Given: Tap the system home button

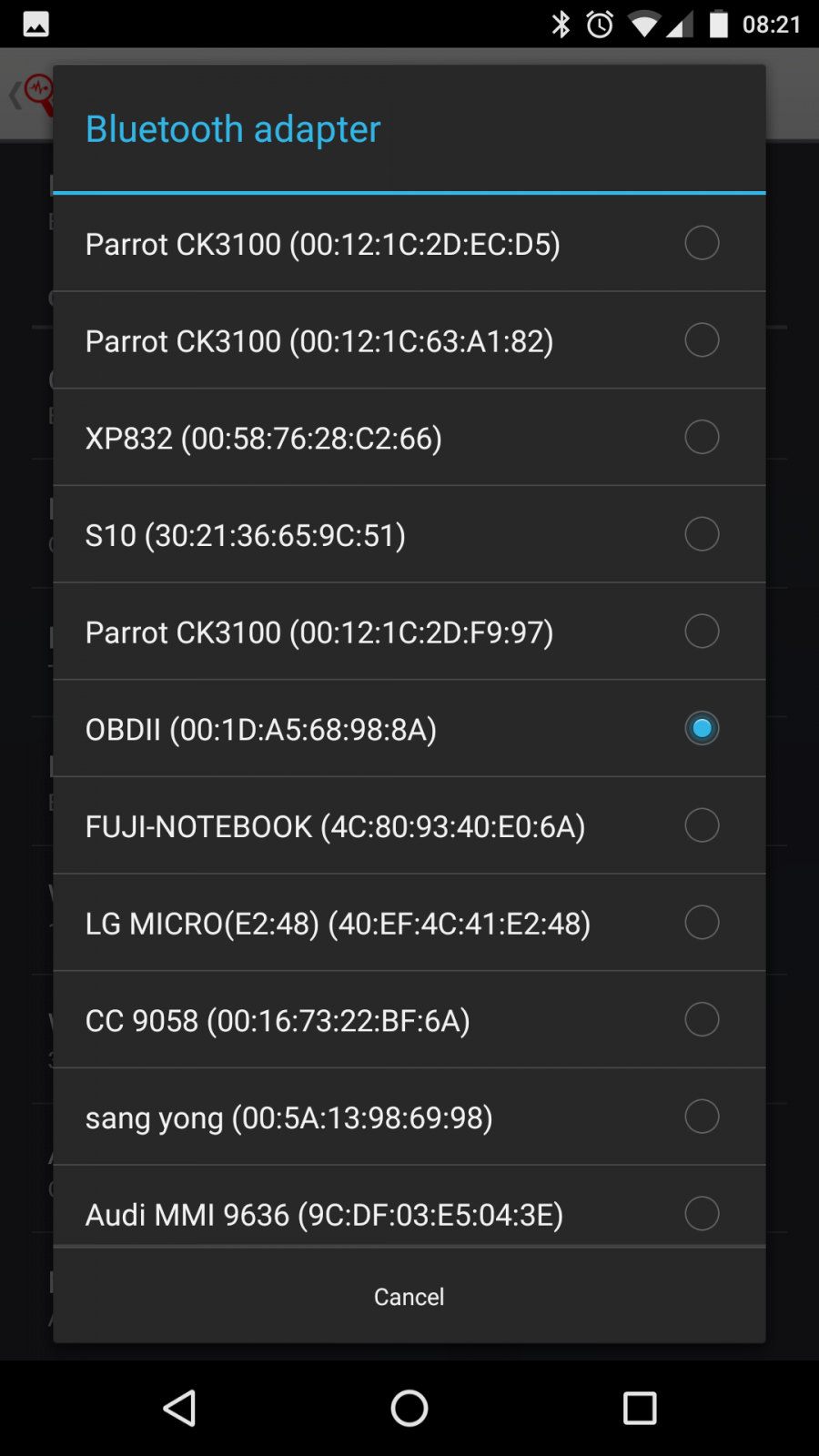Looking at the screenshot, I should pyautogui.click(x=409, y=1408).
